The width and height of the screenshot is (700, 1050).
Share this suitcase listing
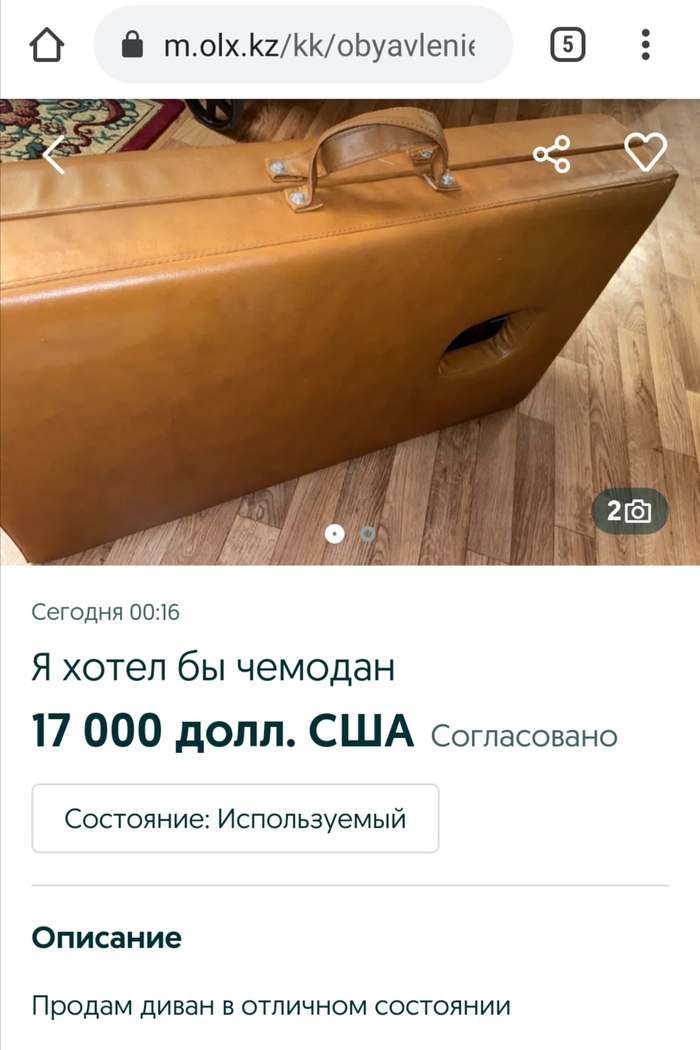tap(551, 154)
